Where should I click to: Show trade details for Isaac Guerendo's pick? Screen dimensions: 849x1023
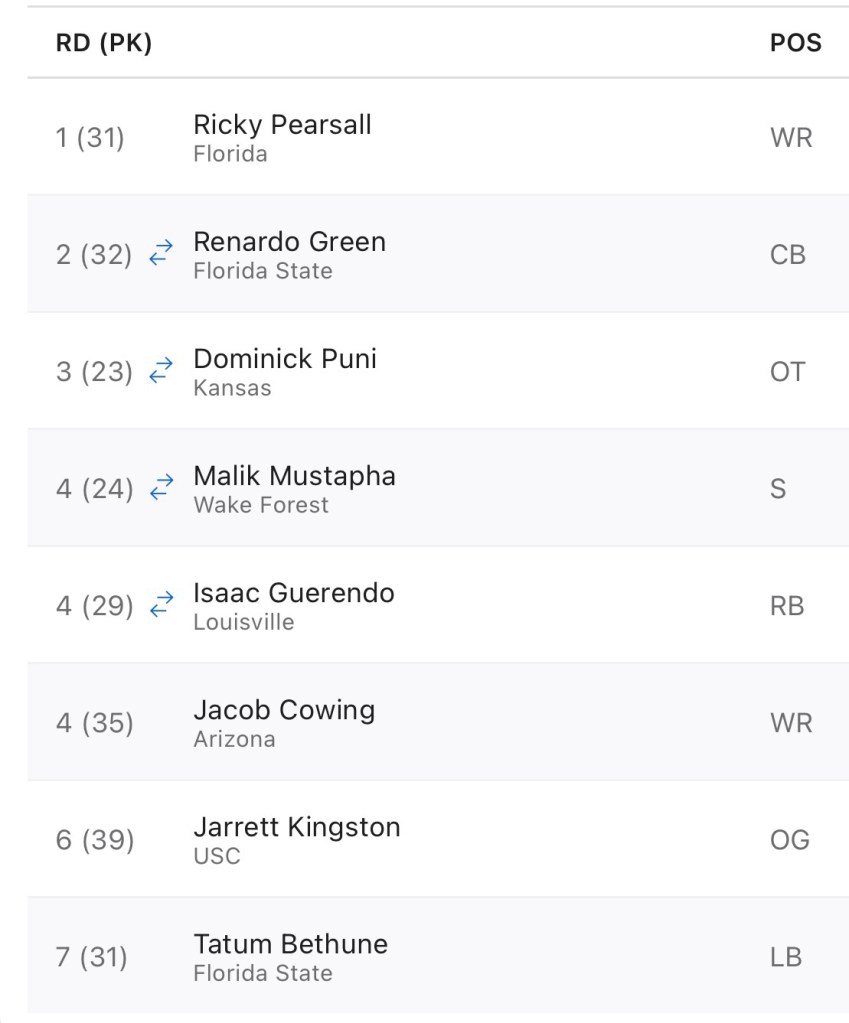click(160, 606)
